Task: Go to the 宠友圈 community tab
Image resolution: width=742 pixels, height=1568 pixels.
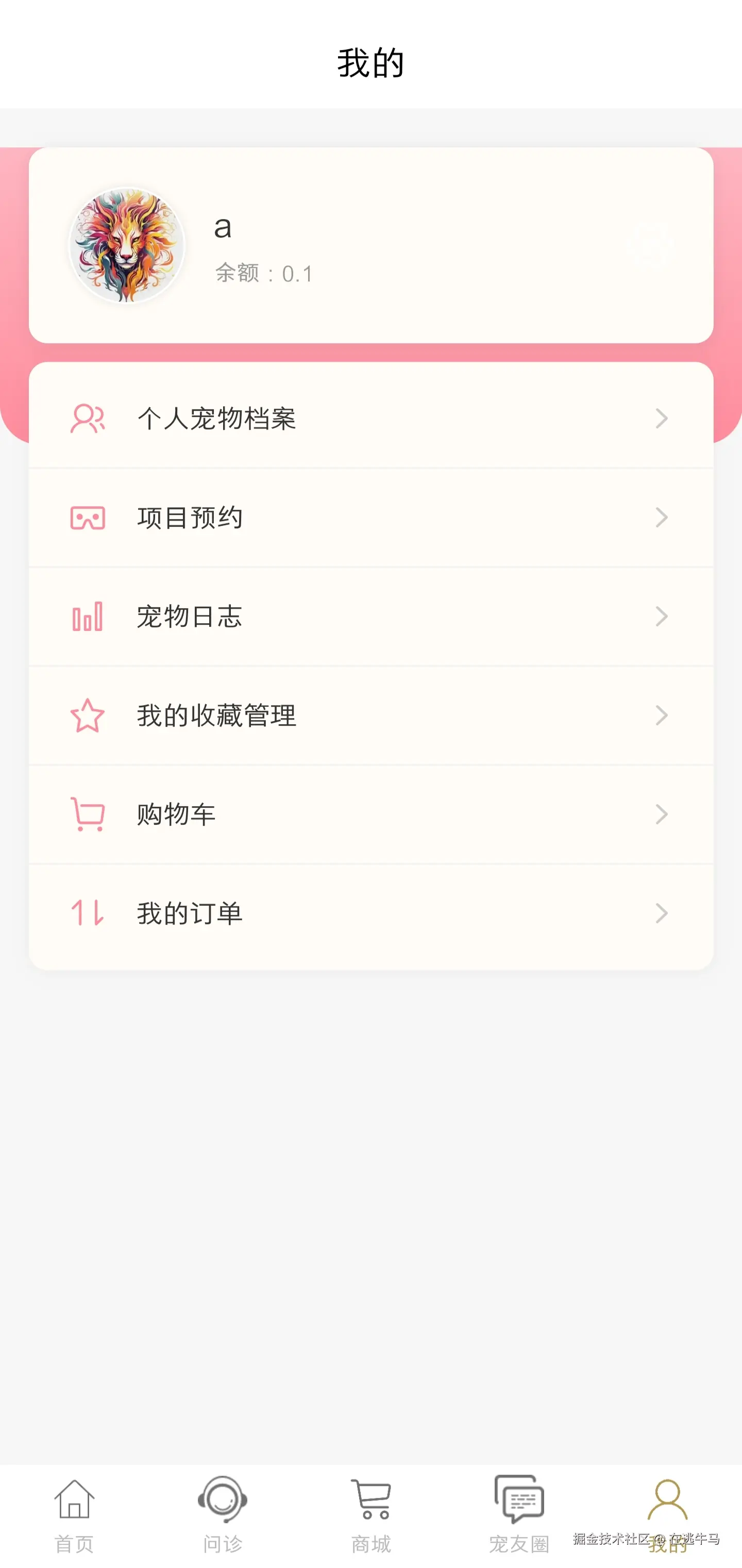Action: [x=519, y=1514]
